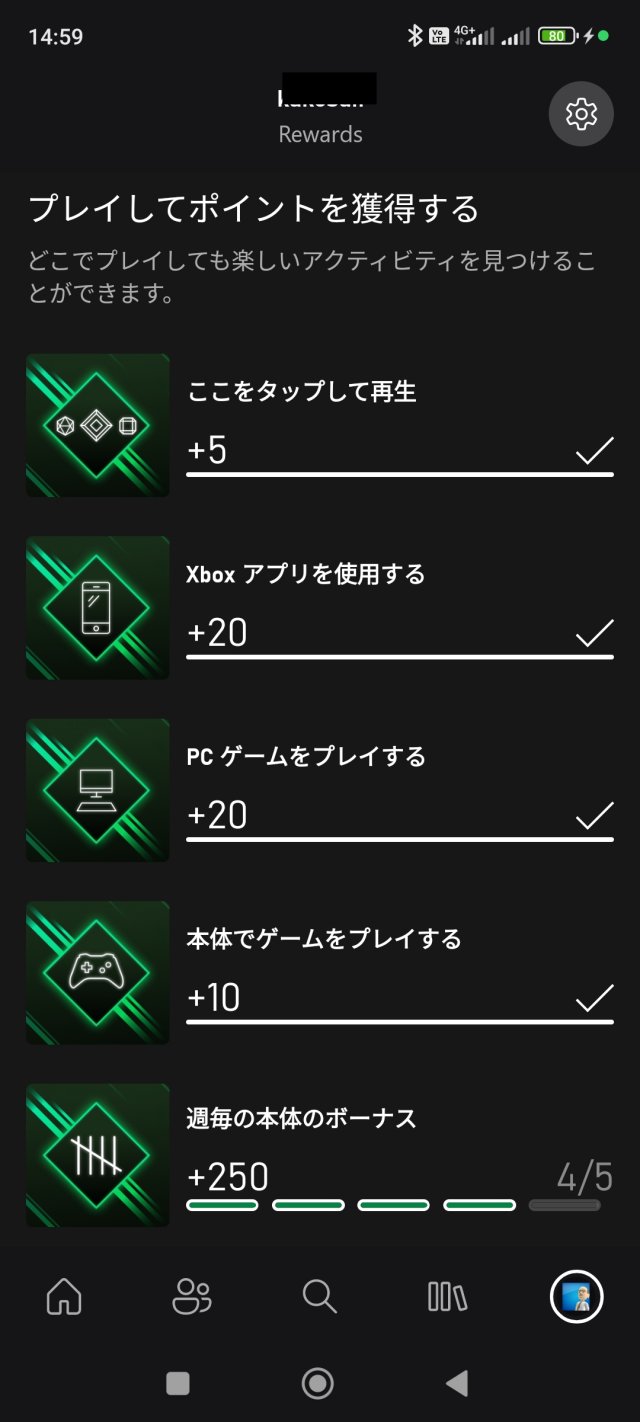Tap the system back button
The width and height of the screenshot is (640, 1422).
click(x=457, y=1383)
